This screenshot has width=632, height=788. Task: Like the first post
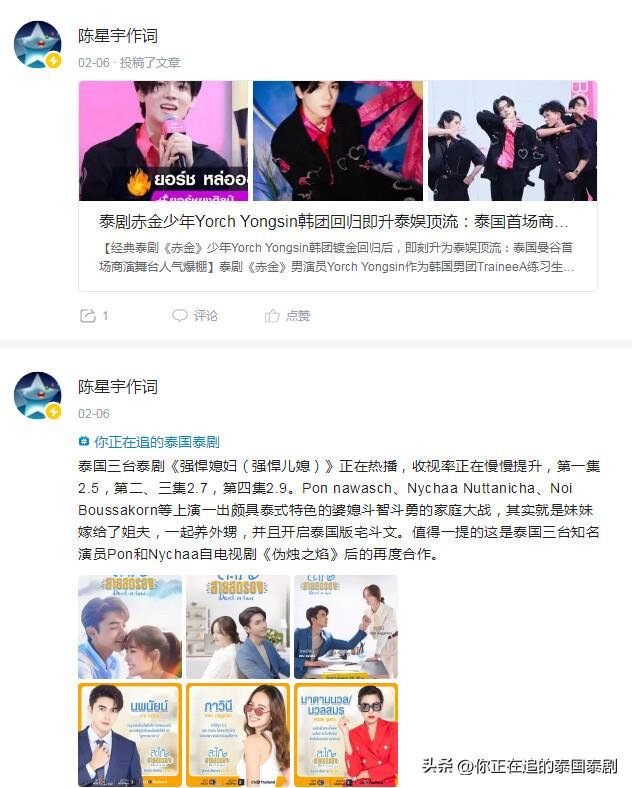[x=287, y=315]
